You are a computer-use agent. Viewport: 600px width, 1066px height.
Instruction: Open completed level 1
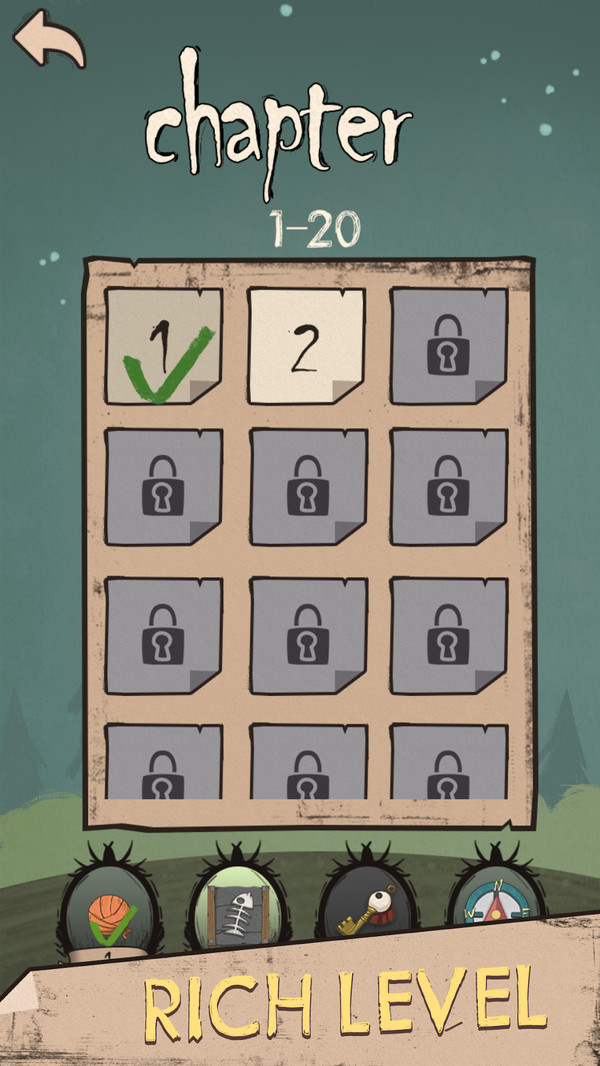164,346
